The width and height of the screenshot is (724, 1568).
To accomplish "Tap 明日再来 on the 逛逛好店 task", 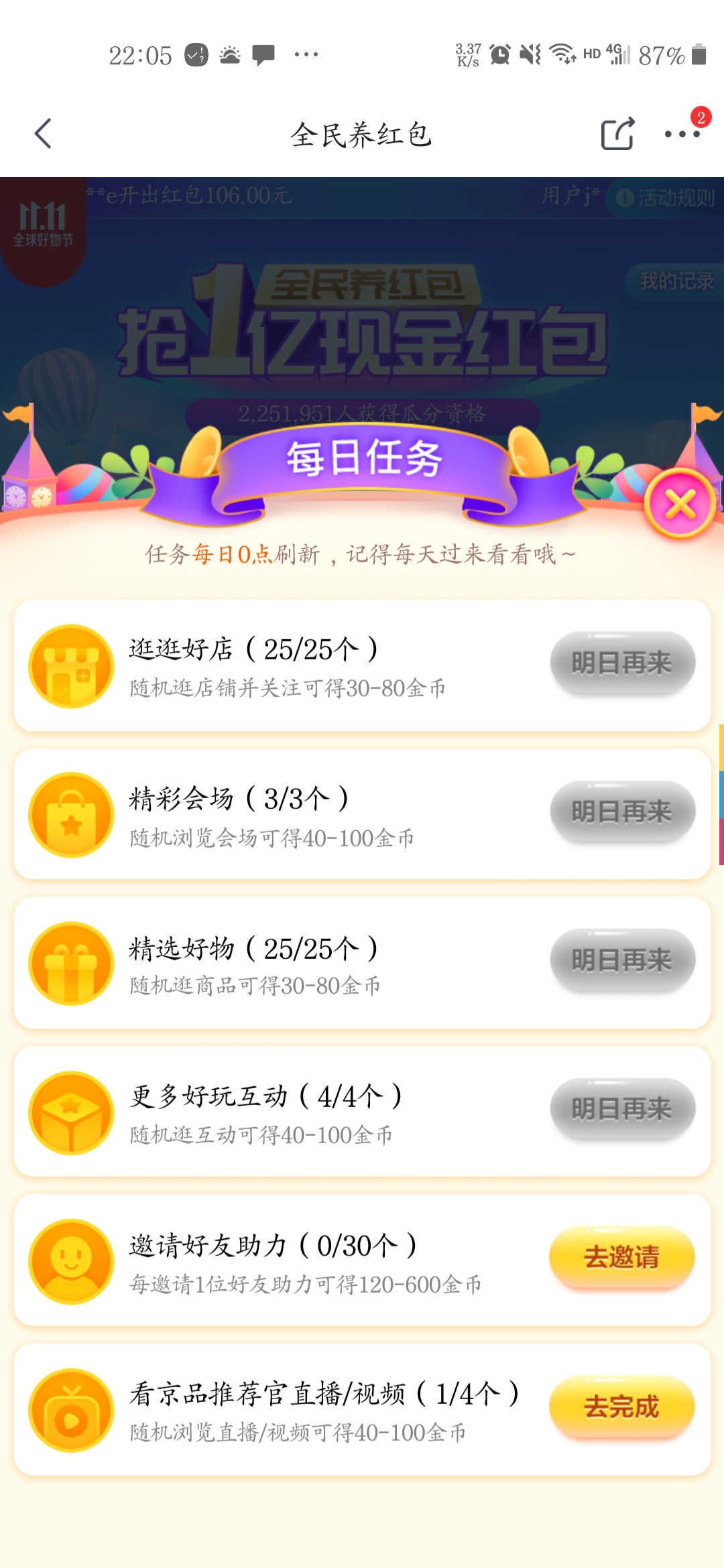I will (621, 663).
